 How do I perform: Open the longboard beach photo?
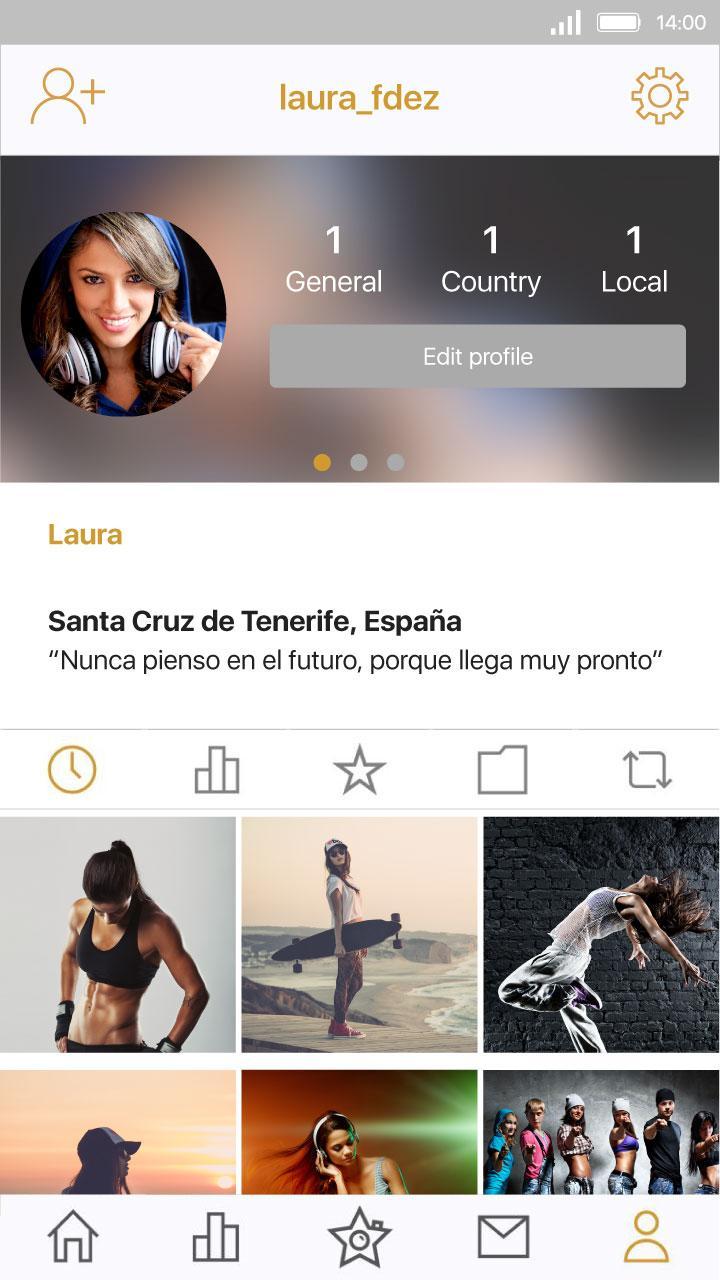coord(359,935)
